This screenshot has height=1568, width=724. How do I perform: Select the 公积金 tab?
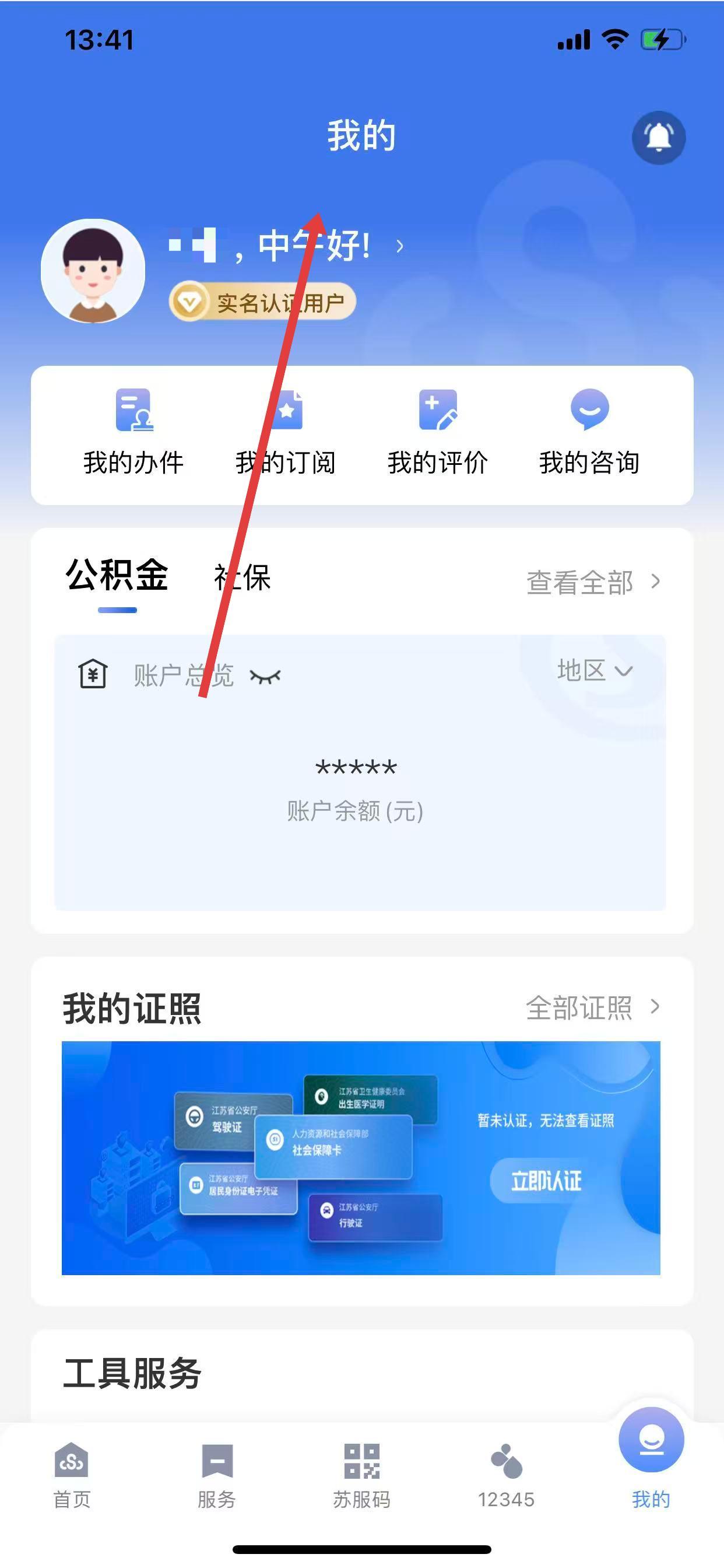[117, 576]
